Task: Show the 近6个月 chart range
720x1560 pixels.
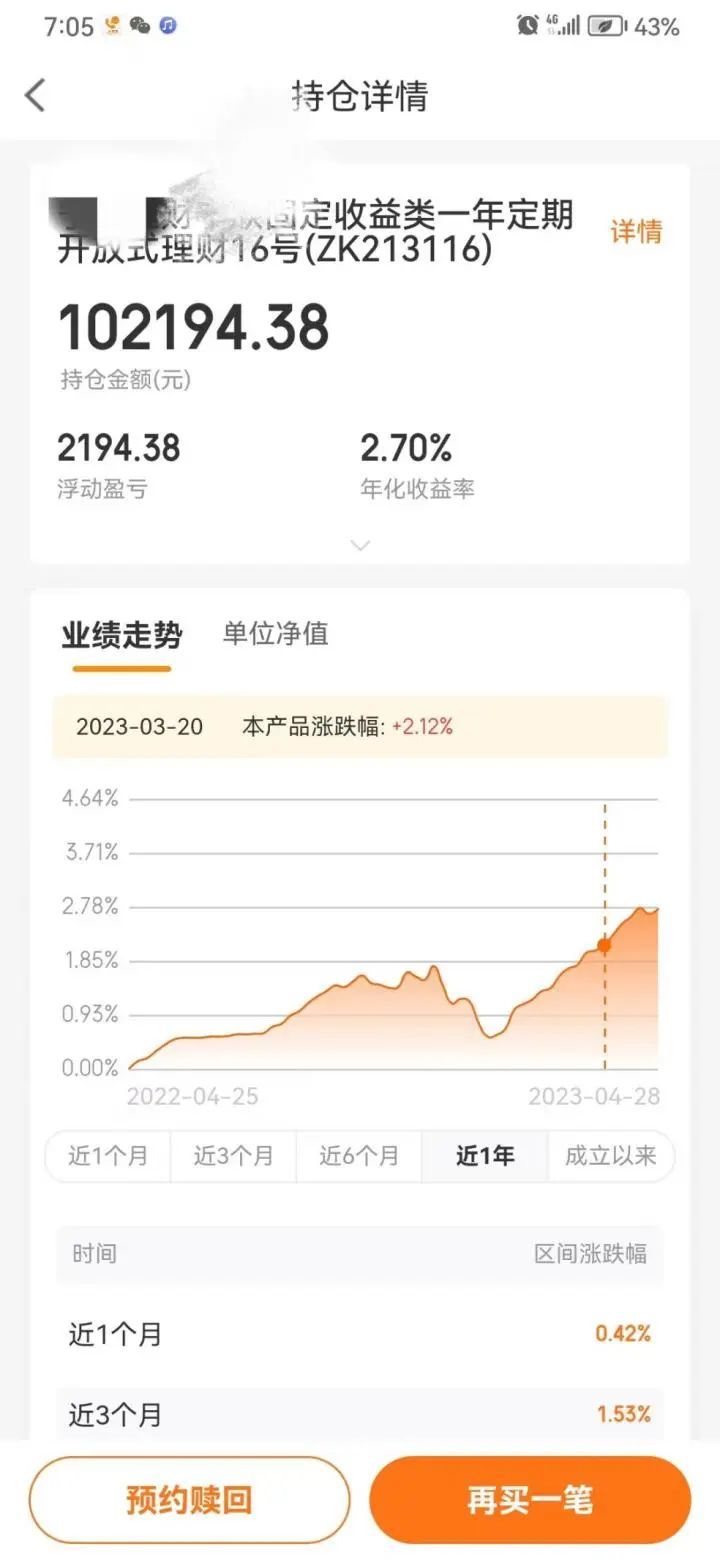Action: (x=359, y=1156)
